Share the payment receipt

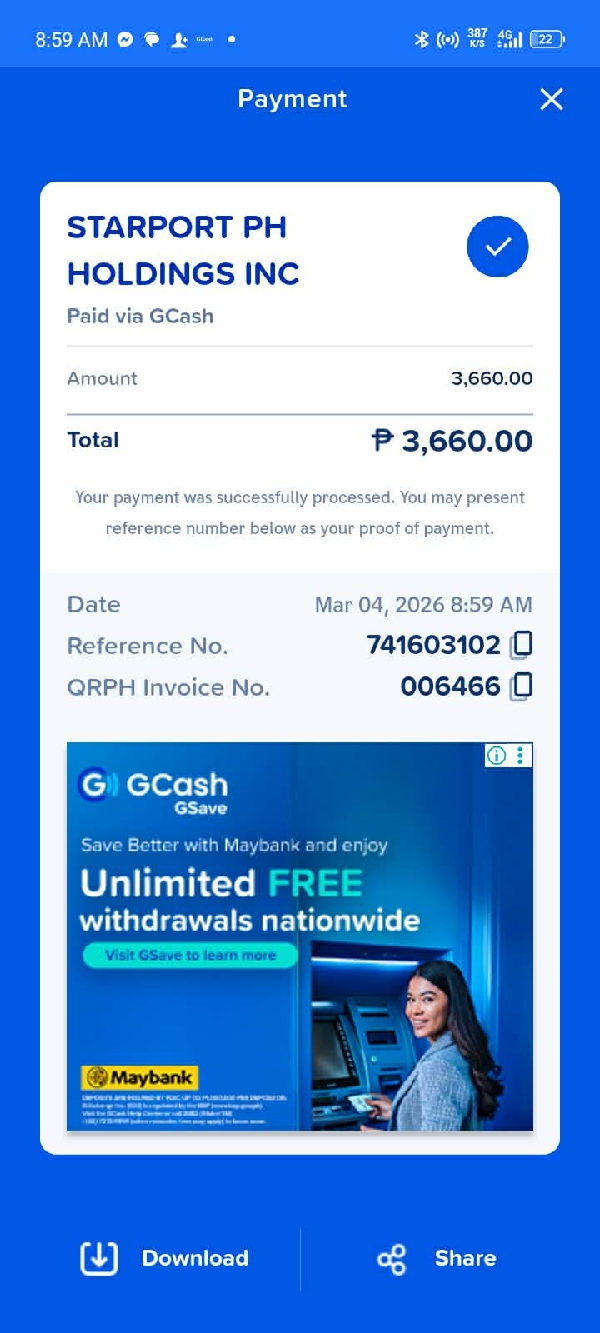coord(436,1258)
